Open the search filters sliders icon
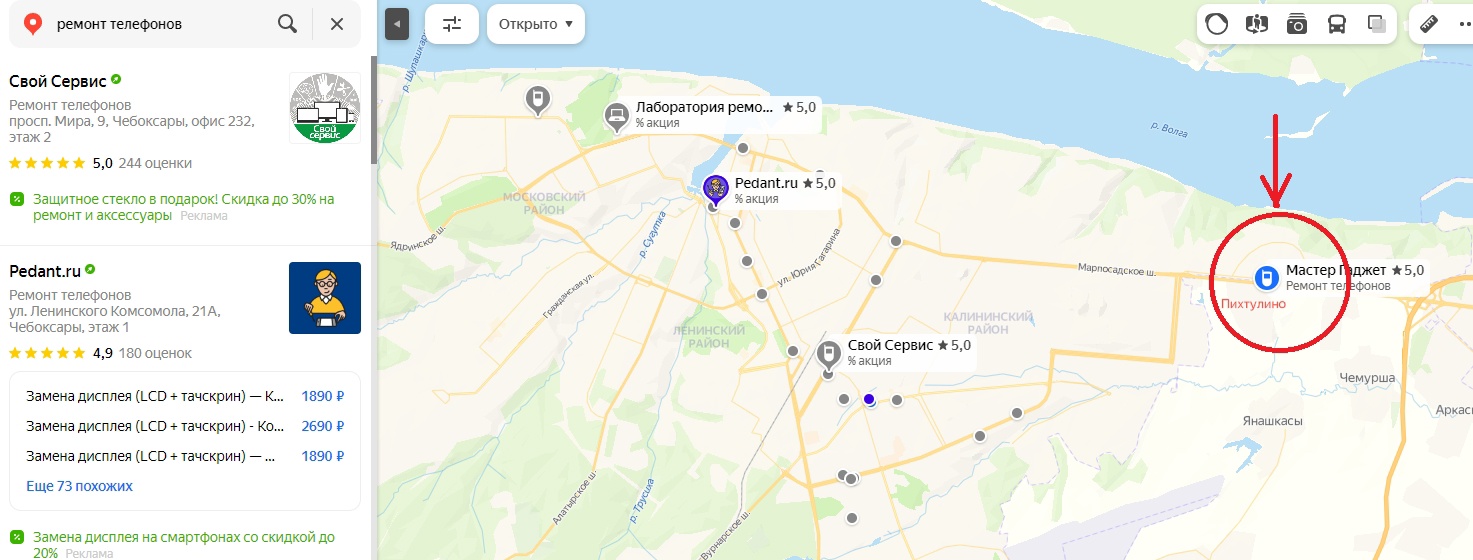The image size is (1473, 560). tap(452, 24)
